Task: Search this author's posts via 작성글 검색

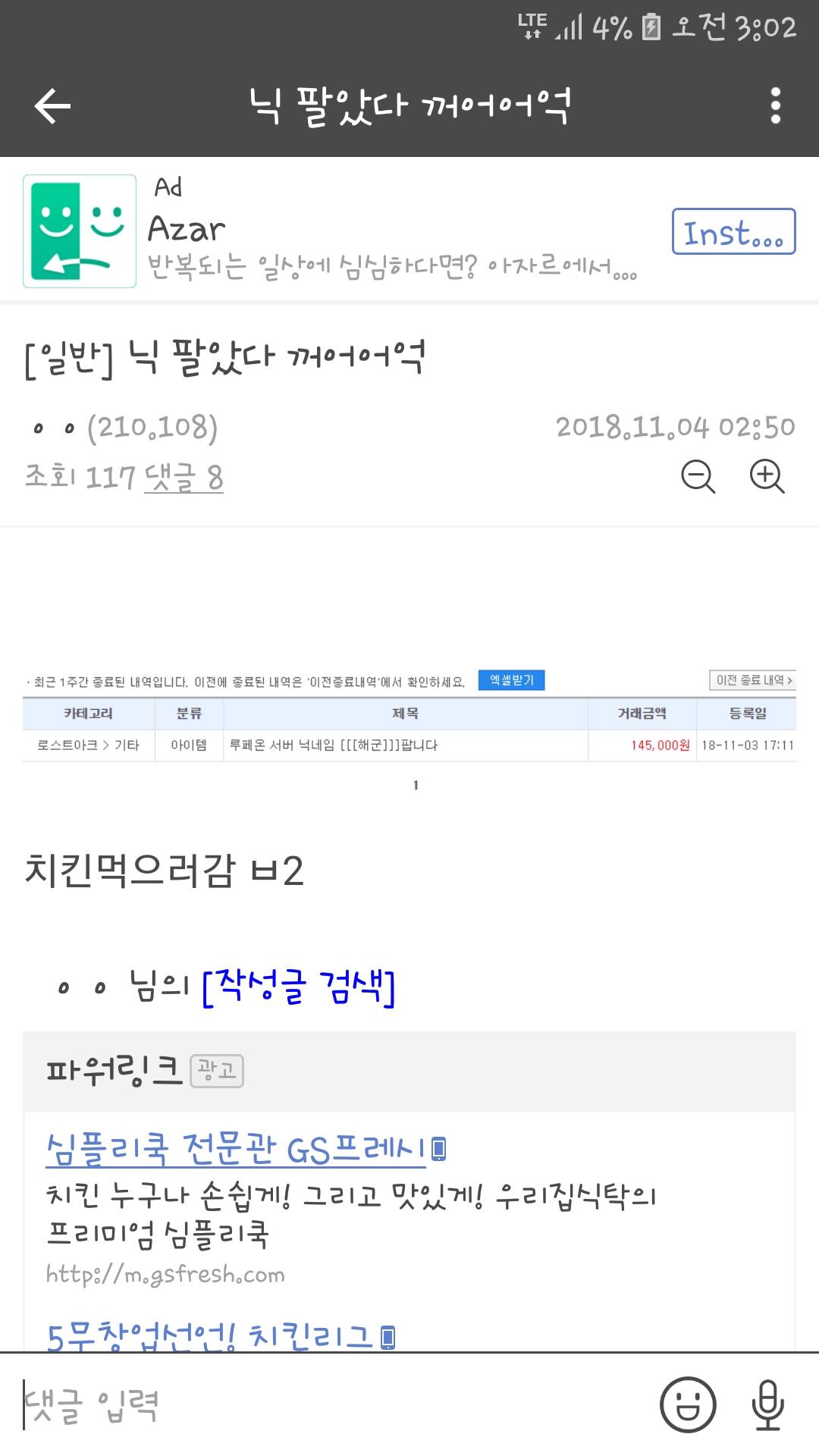Action: pos(299,987)
